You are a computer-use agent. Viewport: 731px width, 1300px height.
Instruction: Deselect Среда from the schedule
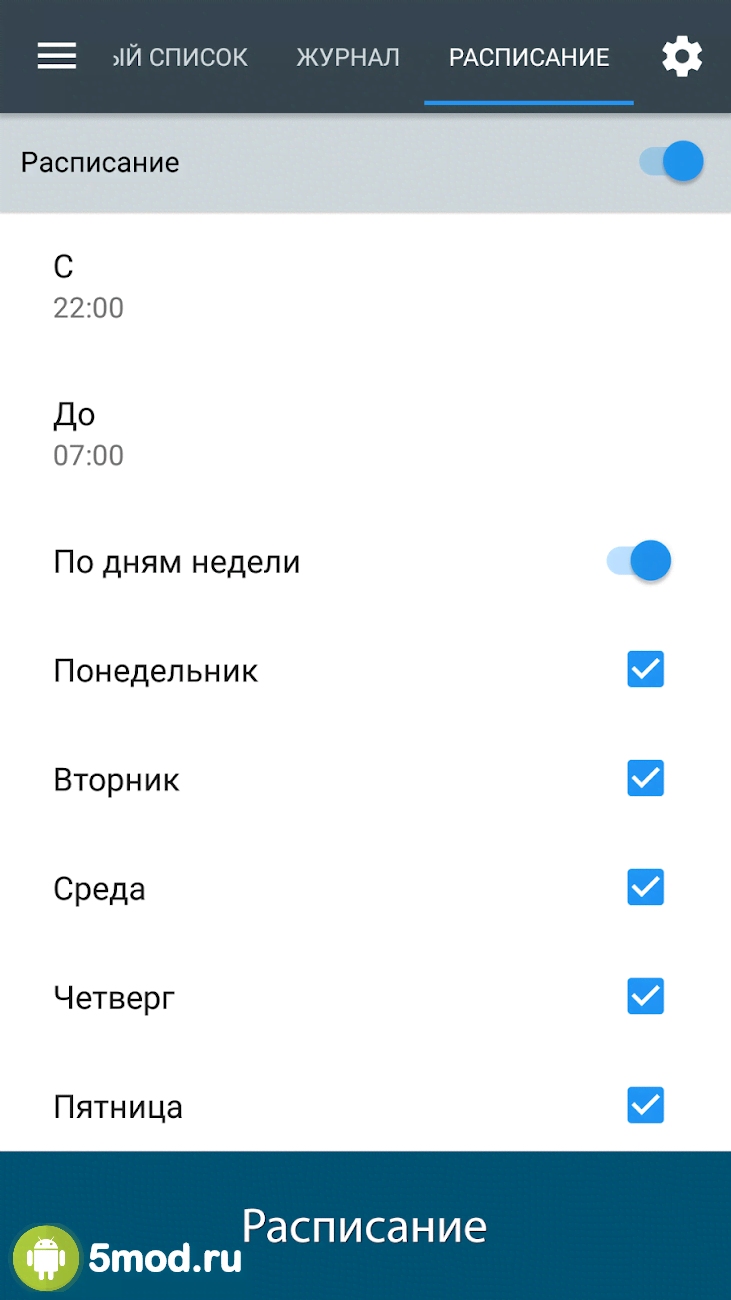[645, 887]
